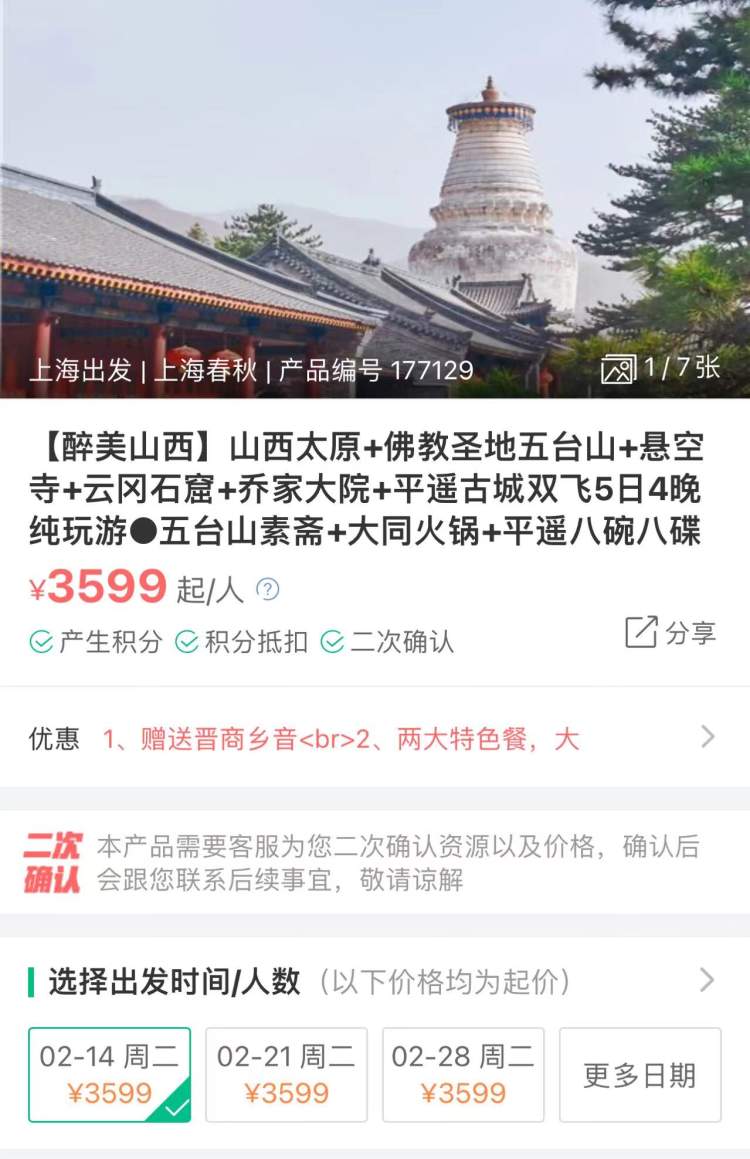Choose the 02-21 周二 departure date
Image resolution: width=750 pixels, height=1159 pixels.
[x=286, y=1074]
